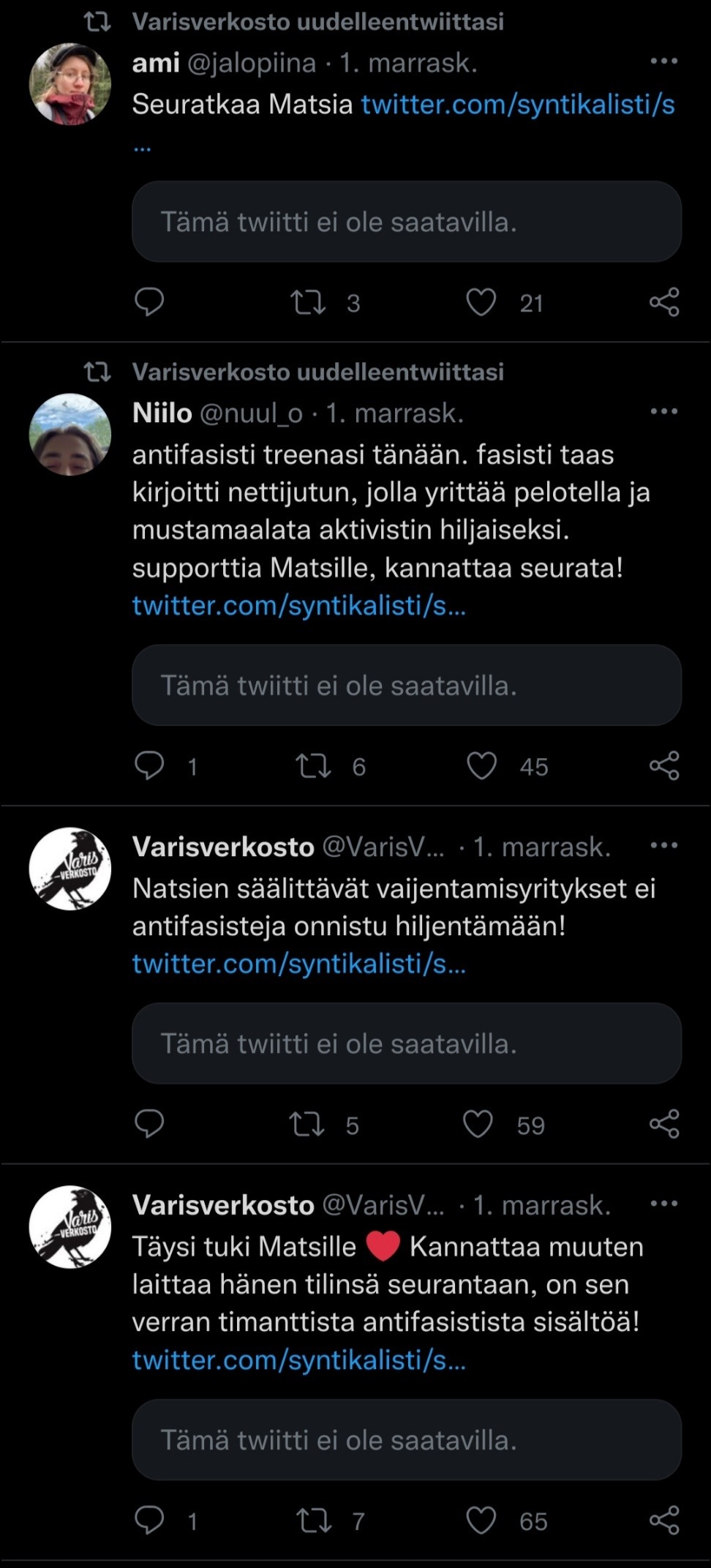Image resolution: width=711 pixels, height=1568 pixels.
Task: Open unavailable quoted tweet under Täysi tuki Matsille
Action: click(x=407, y=1440)
